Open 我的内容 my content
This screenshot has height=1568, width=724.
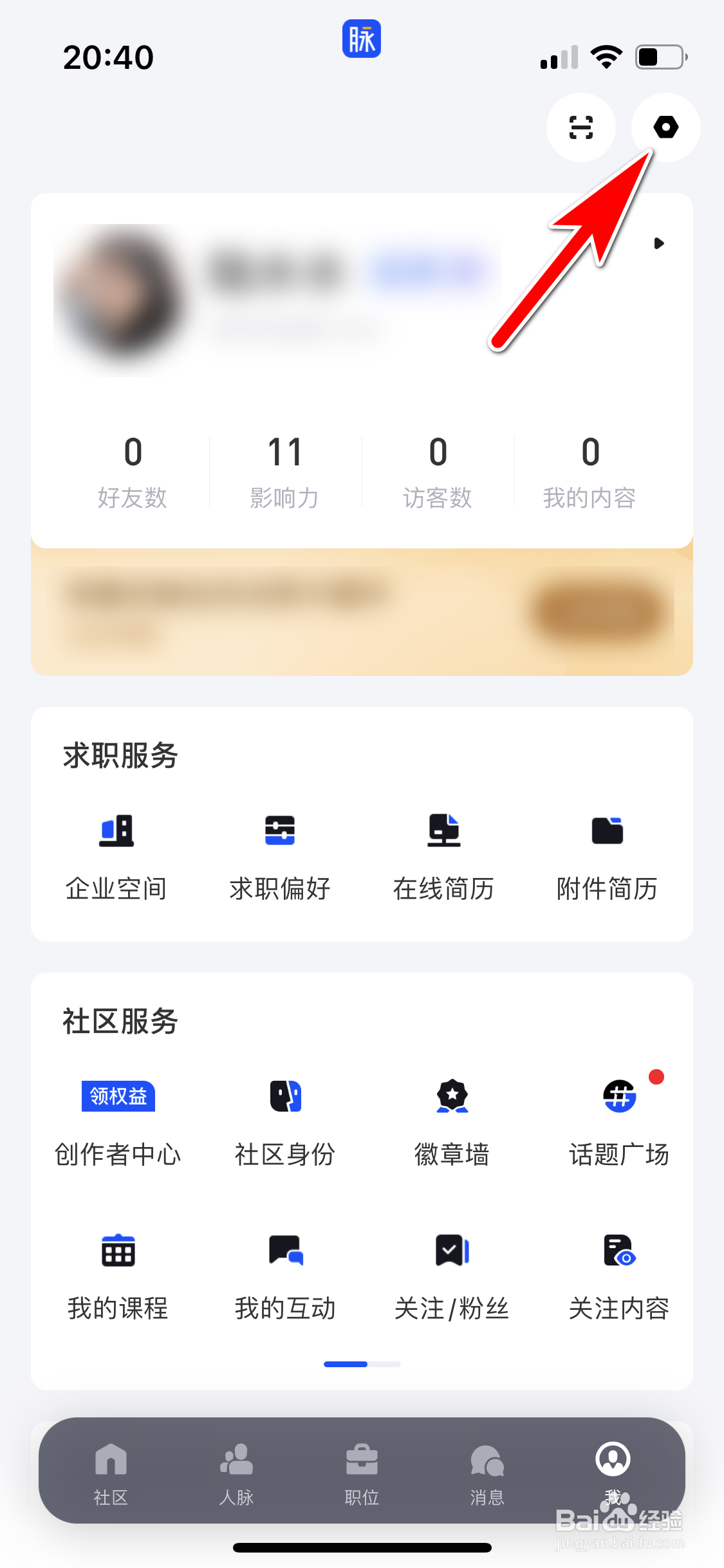pos(589,471)
